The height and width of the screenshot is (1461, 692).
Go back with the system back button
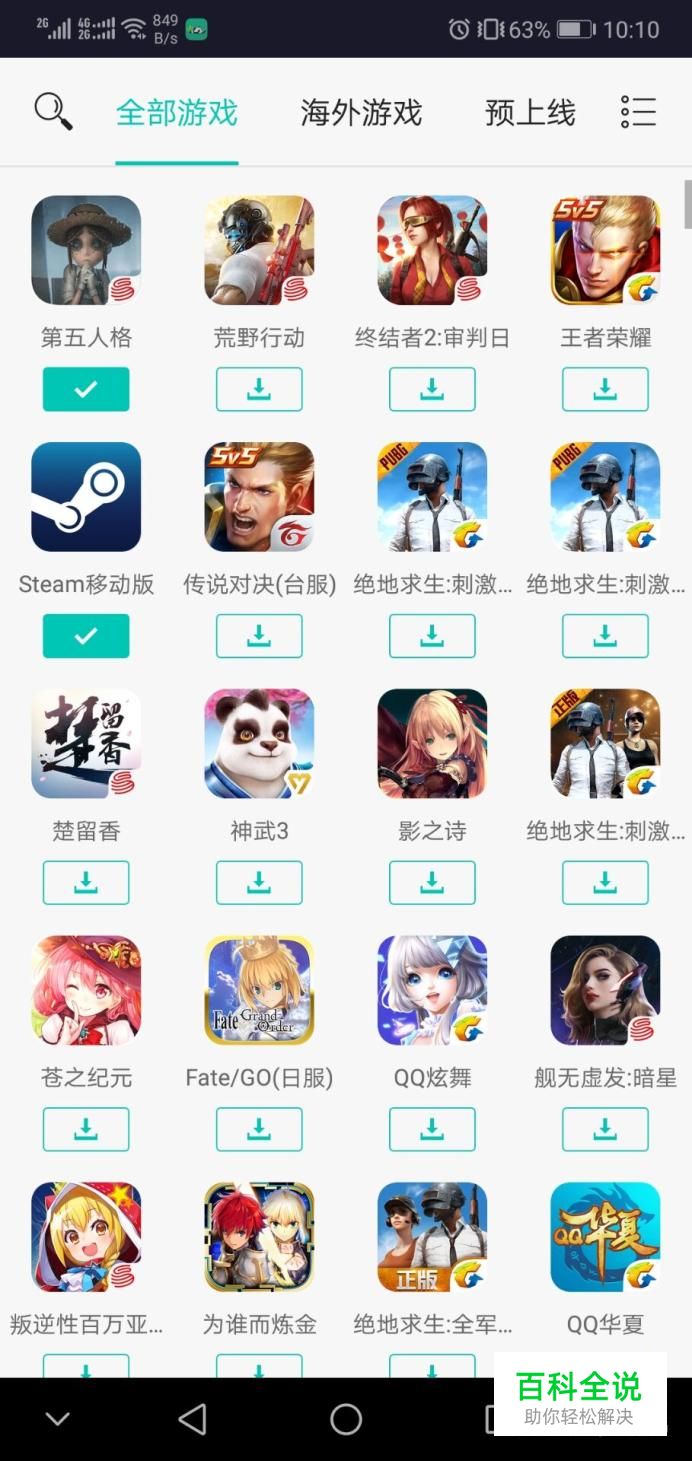192,1418
